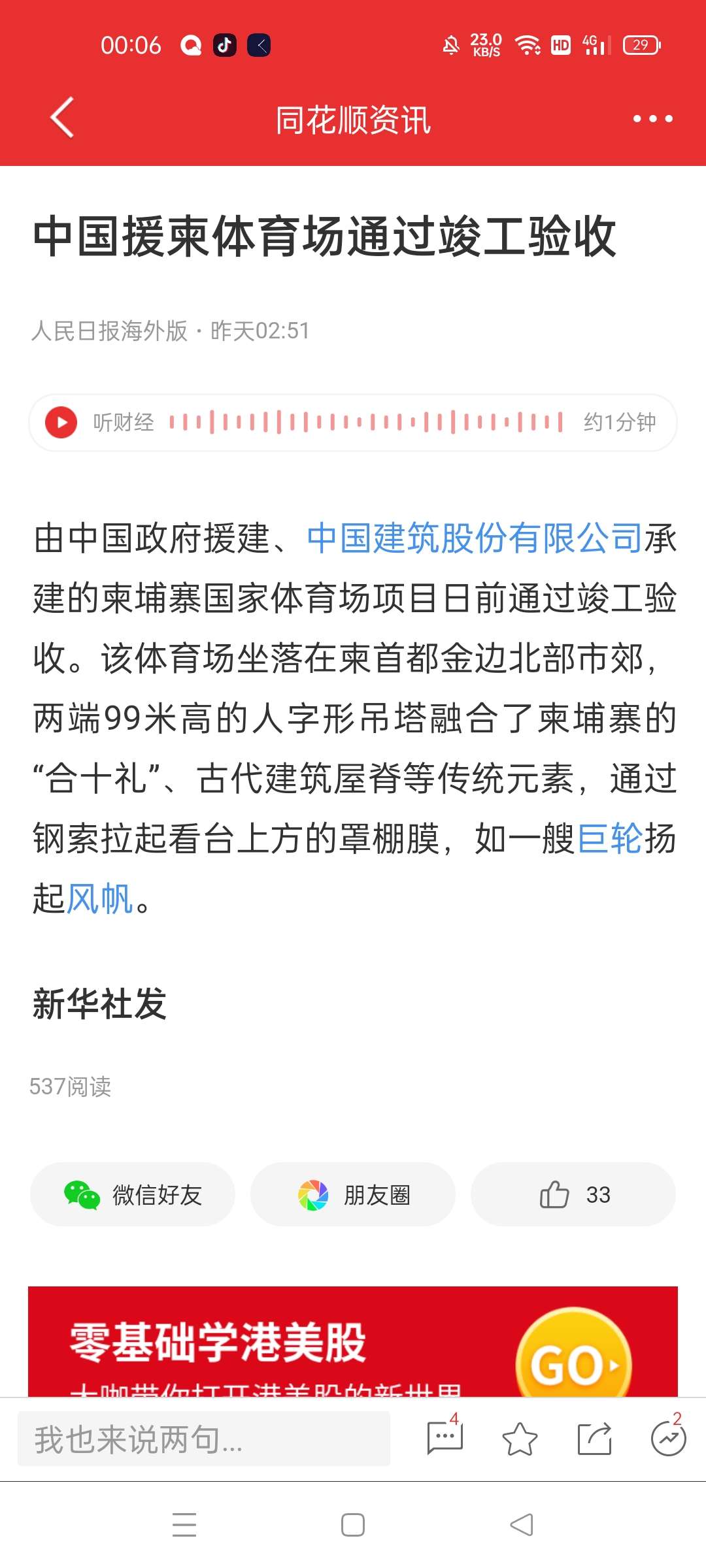
Task: View the comments via the bubble icon
Action: point(445,1437)
